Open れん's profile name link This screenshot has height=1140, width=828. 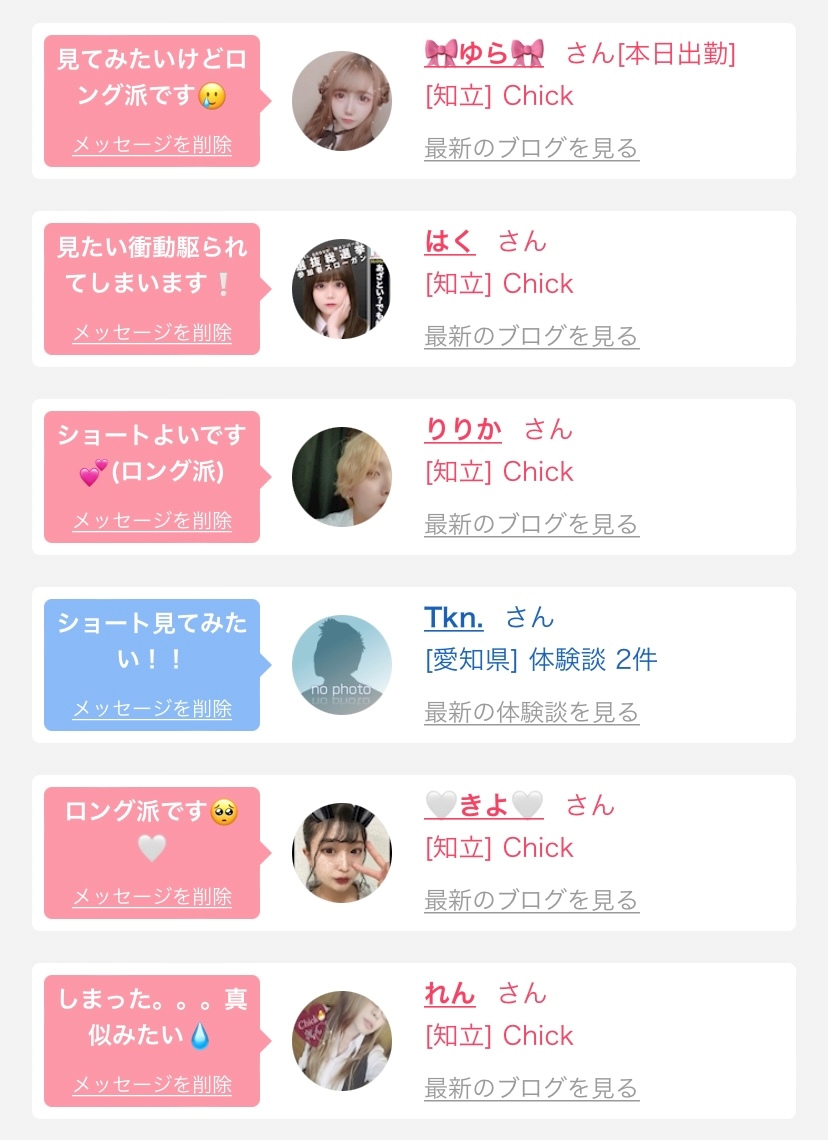click(450, 993)
